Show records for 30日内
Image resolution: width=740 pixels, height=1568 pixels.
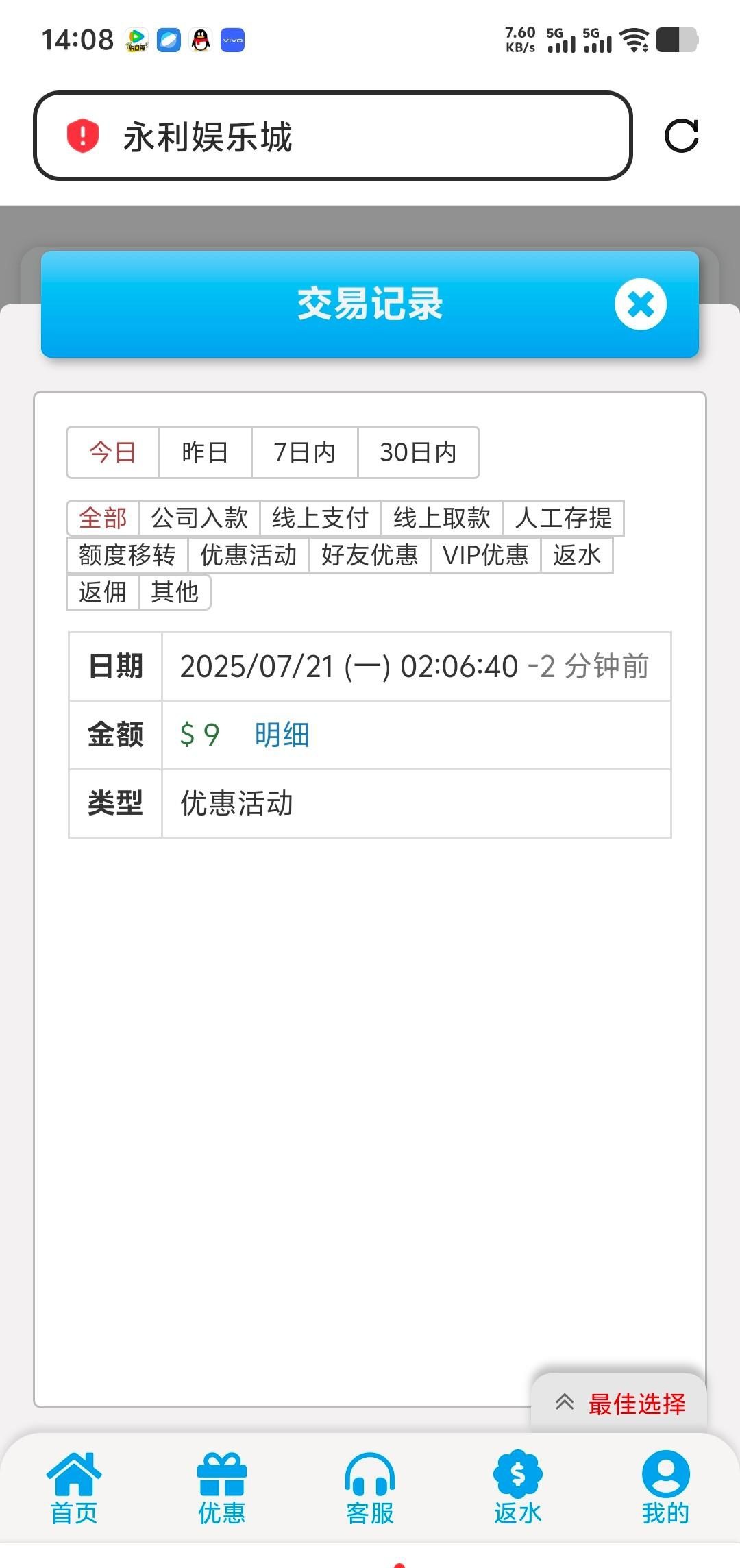[418, 452]
